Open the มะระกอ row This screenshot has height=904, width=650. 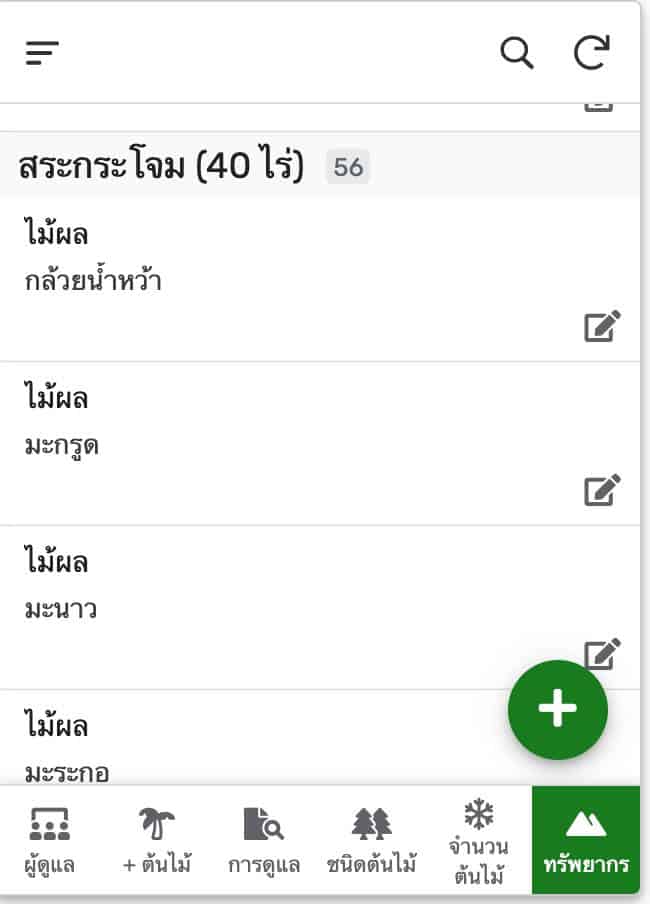pyautogui.click(x=250, y=745)
